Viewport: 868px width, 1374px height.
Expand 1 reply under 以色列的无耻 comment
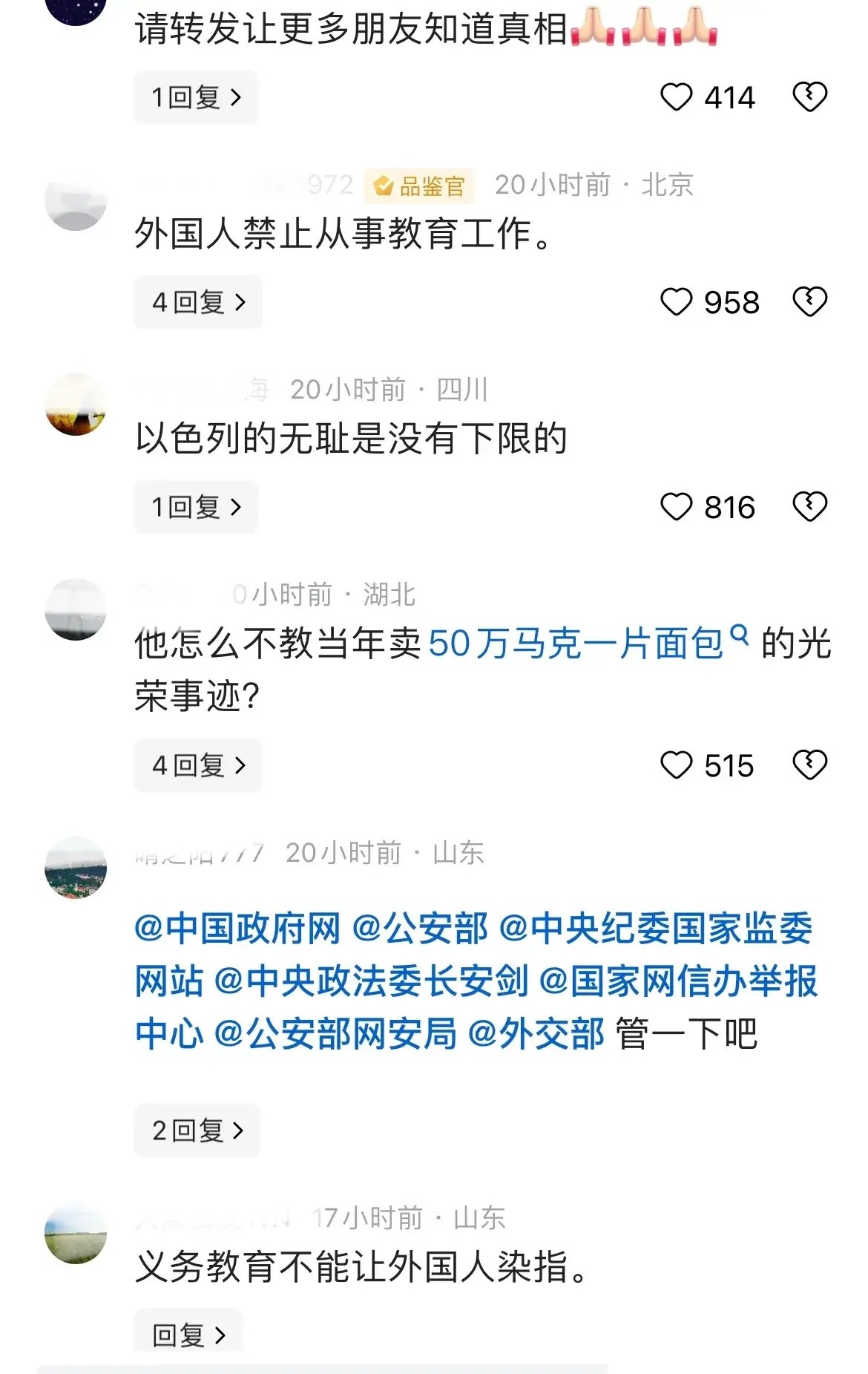[x=196, y=507]
